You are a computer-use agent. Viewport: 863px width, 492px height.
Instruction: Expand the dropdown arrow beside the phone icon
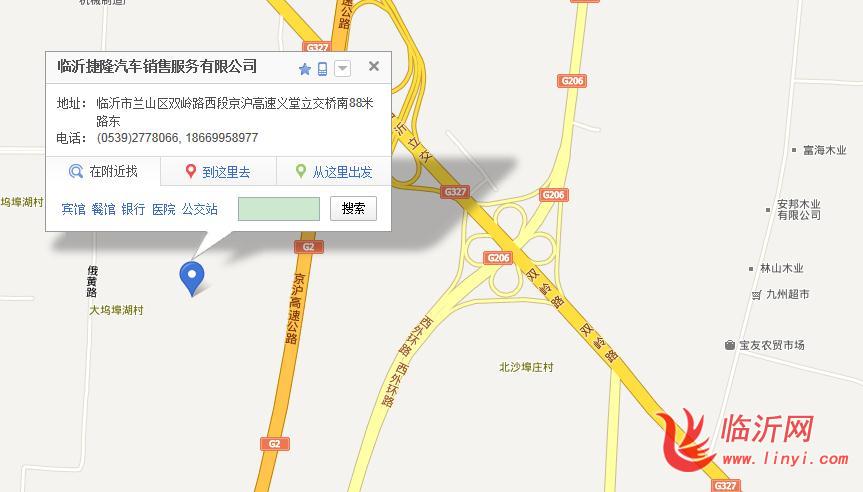click(x=343, y=69)
